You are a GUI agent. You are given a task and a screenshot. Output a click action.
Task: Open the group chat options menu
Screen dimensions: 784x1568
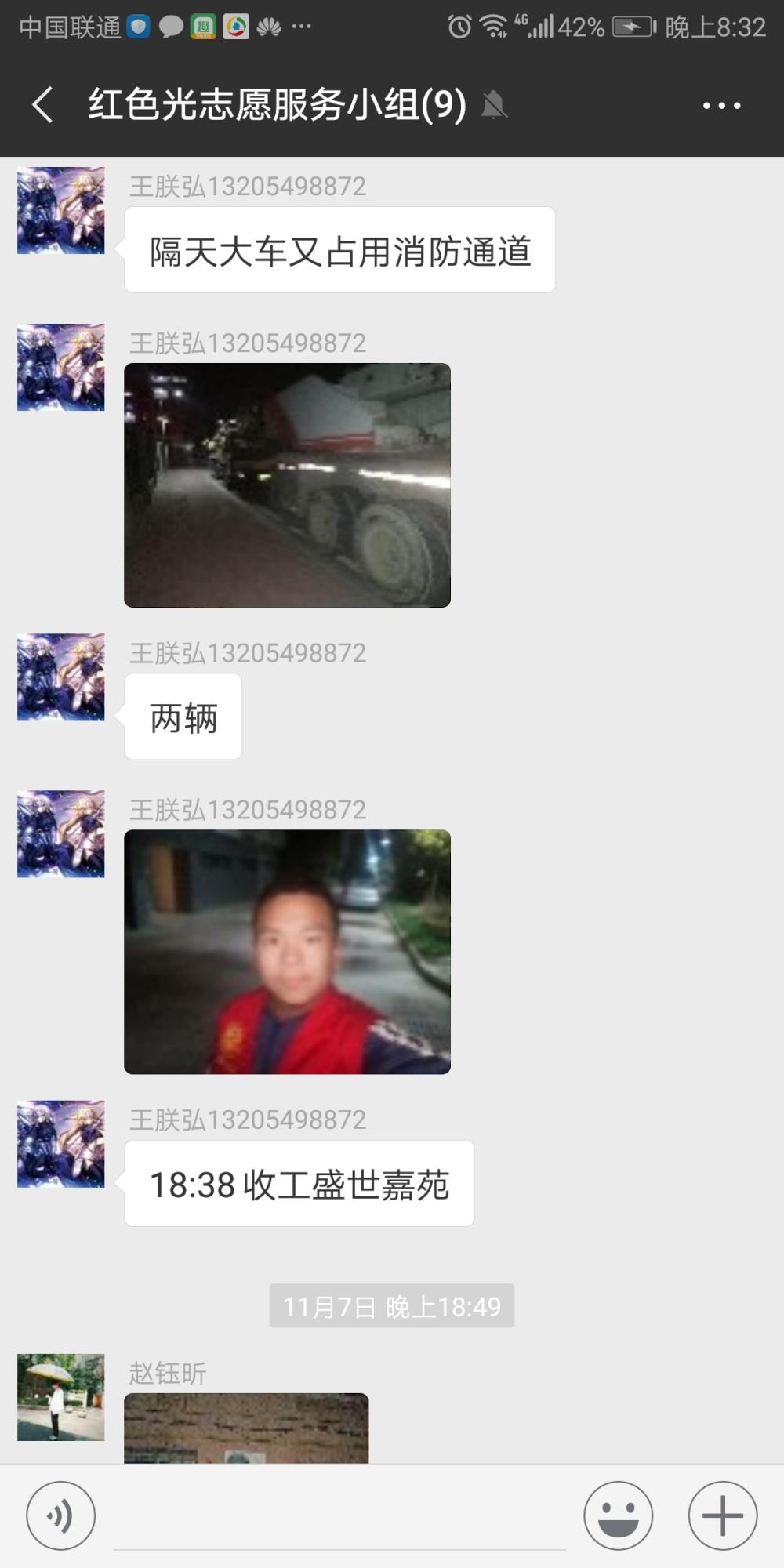(721, 106)
